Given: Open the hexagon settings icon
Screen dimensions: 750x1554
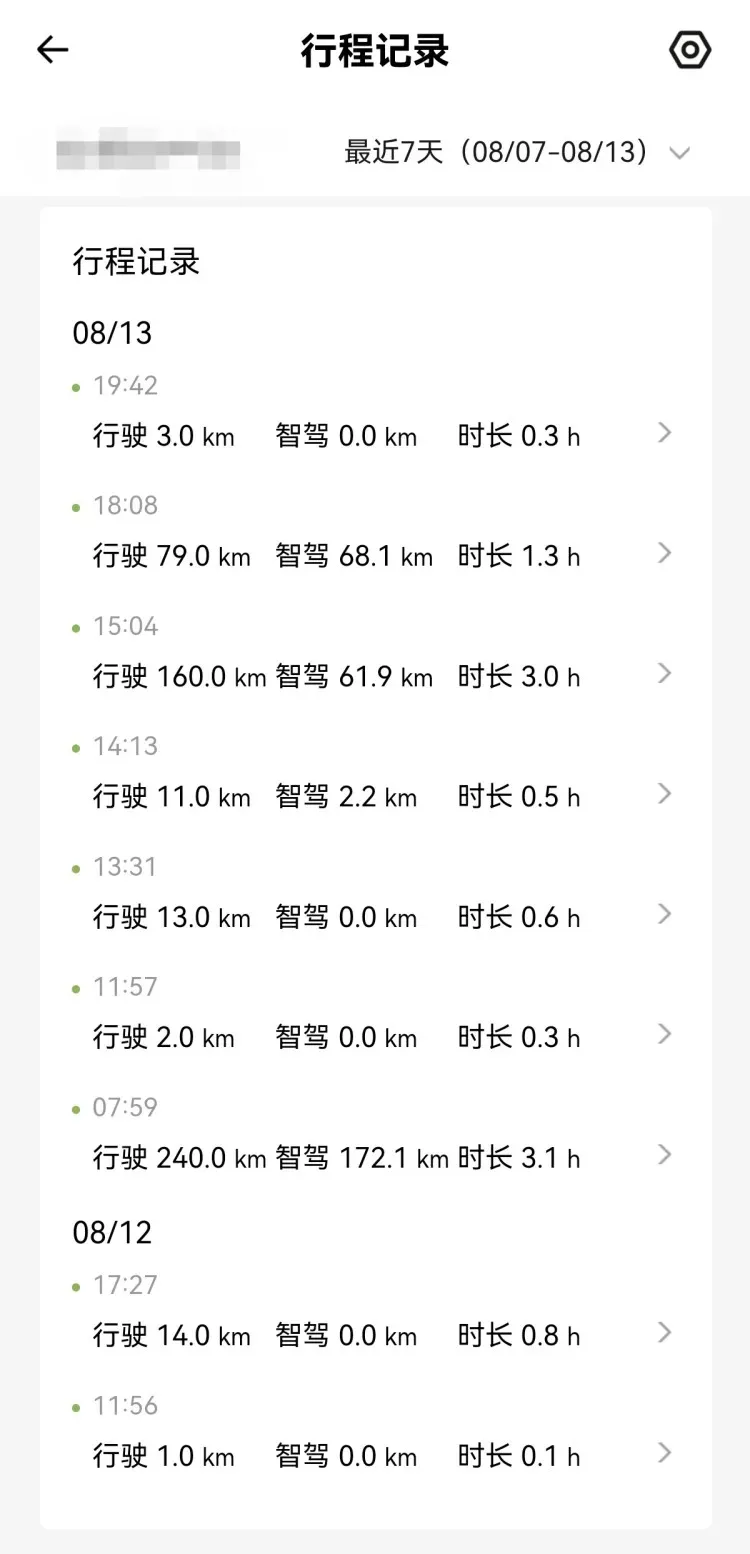Looking at the screenshot, I should point(689,50).
